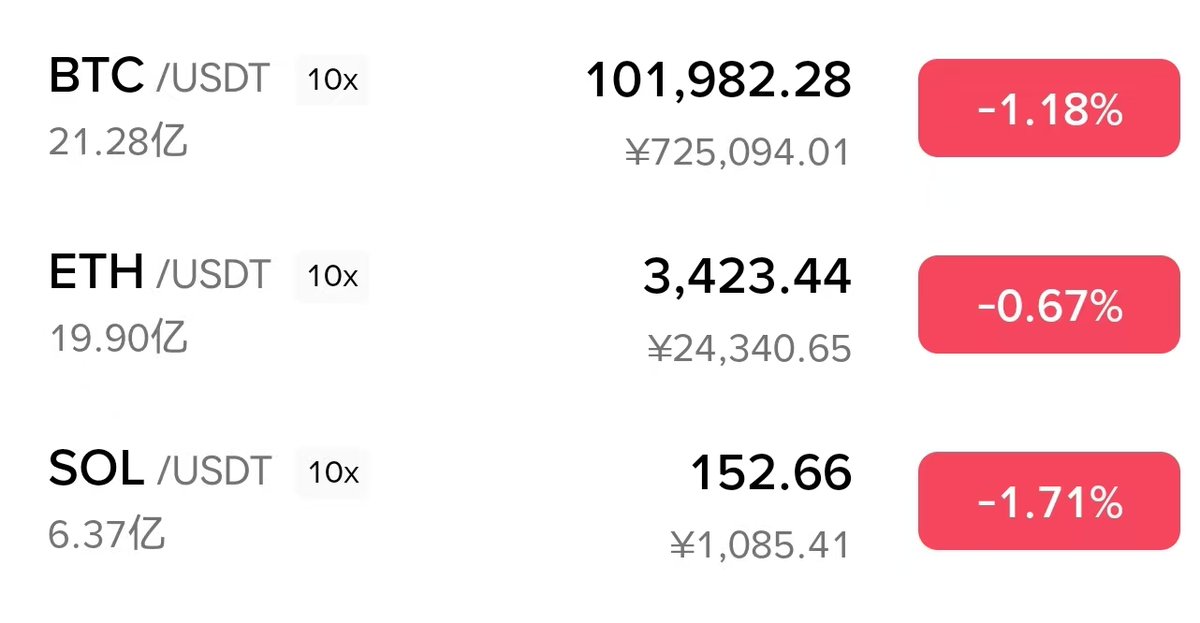The image size is (1200, 623).
Task: Tap BTC's -1.18% change button
Action: 1048,108
